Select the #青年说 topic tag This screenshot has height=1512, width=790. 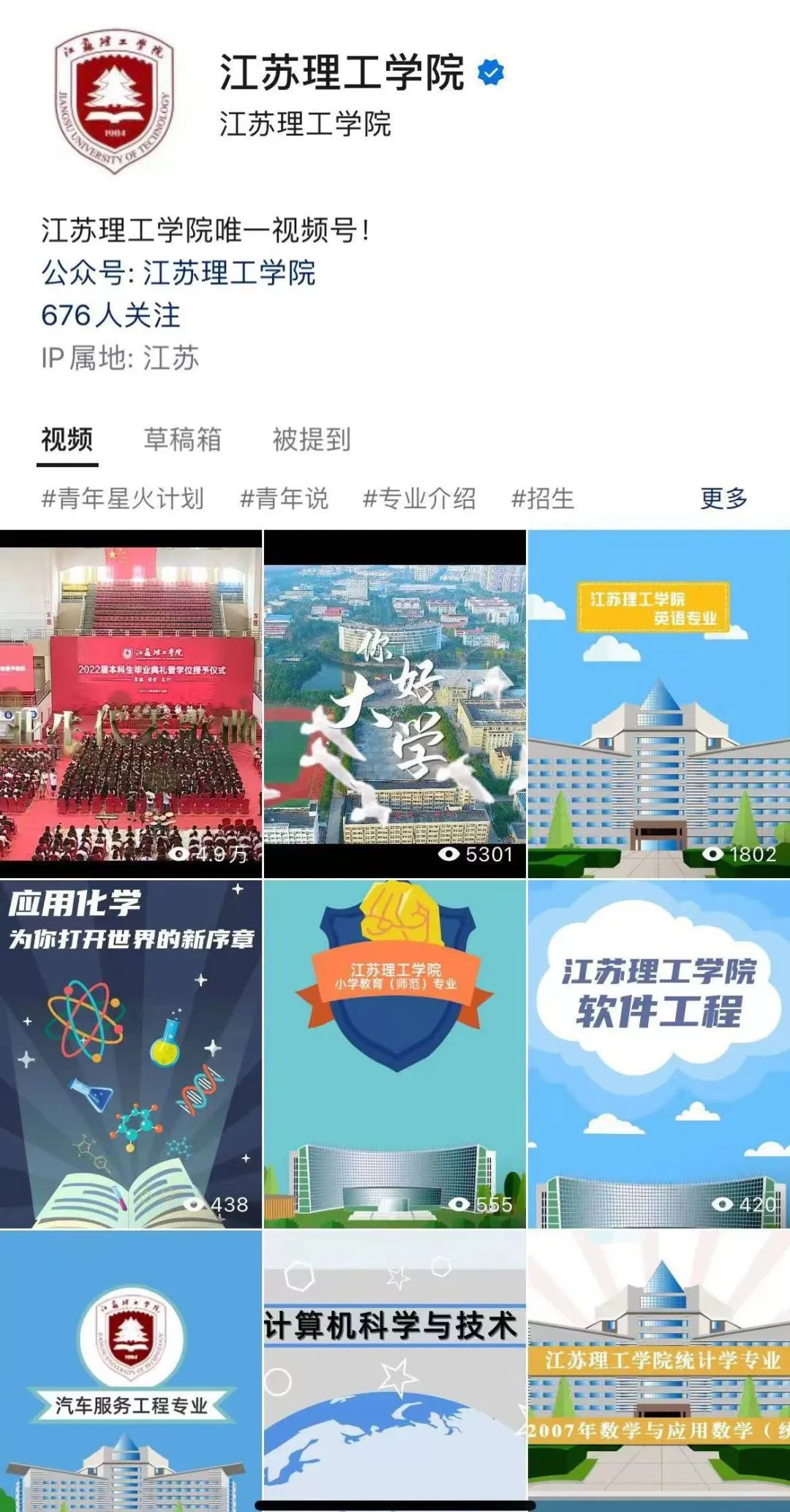coord(284,499)
